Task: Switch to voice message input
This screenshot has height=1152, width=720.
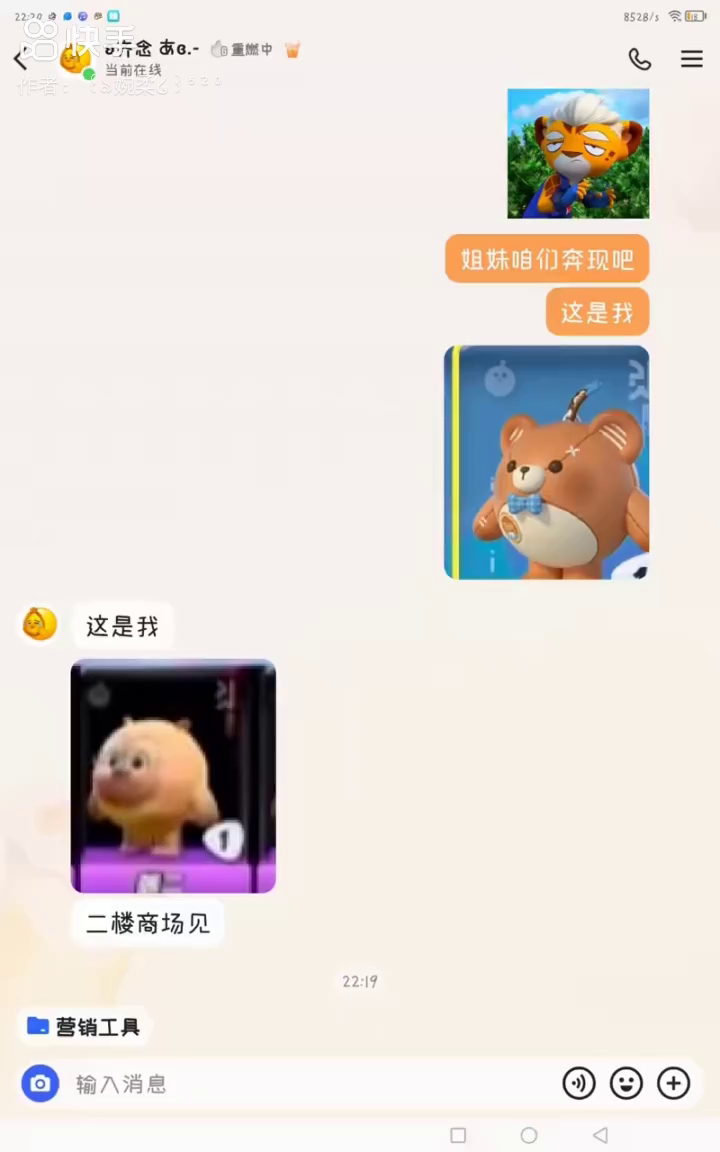Action: coord(579,1083)
